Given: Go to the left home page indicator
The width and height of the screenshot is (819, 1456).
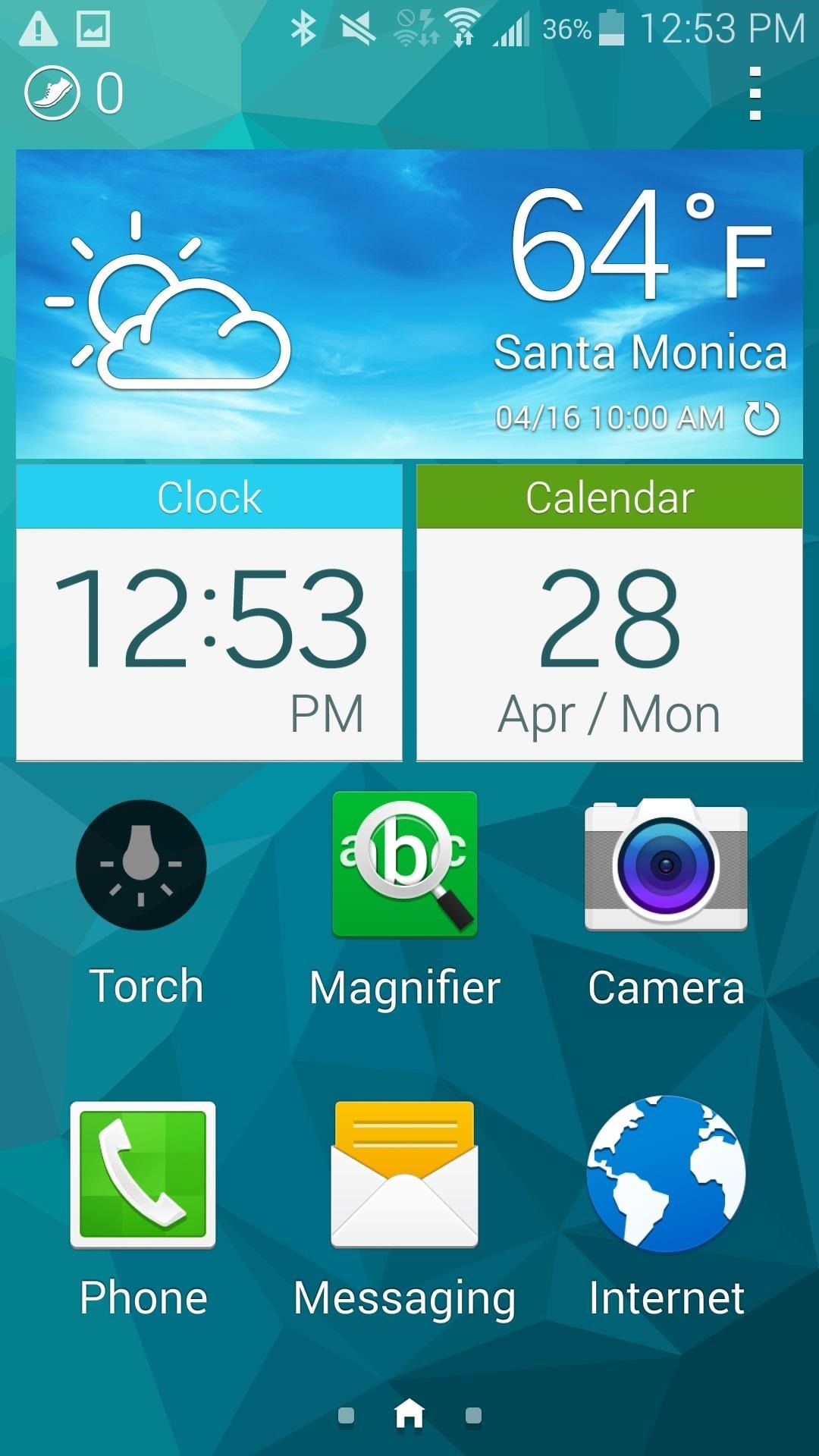Looking at the screenshot, I should point(346,1415).
